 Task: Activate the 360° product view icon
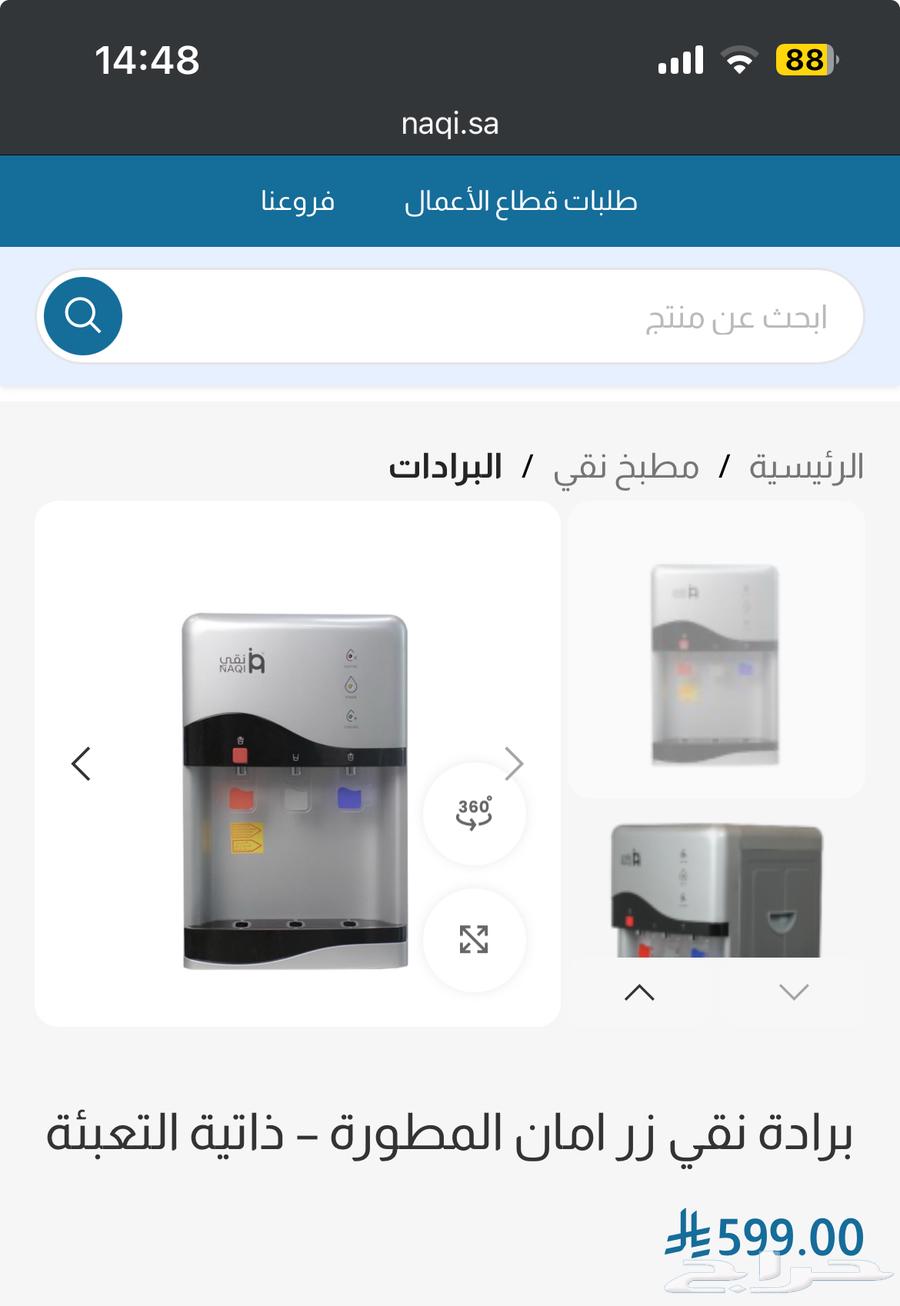(x=474, y=813)
